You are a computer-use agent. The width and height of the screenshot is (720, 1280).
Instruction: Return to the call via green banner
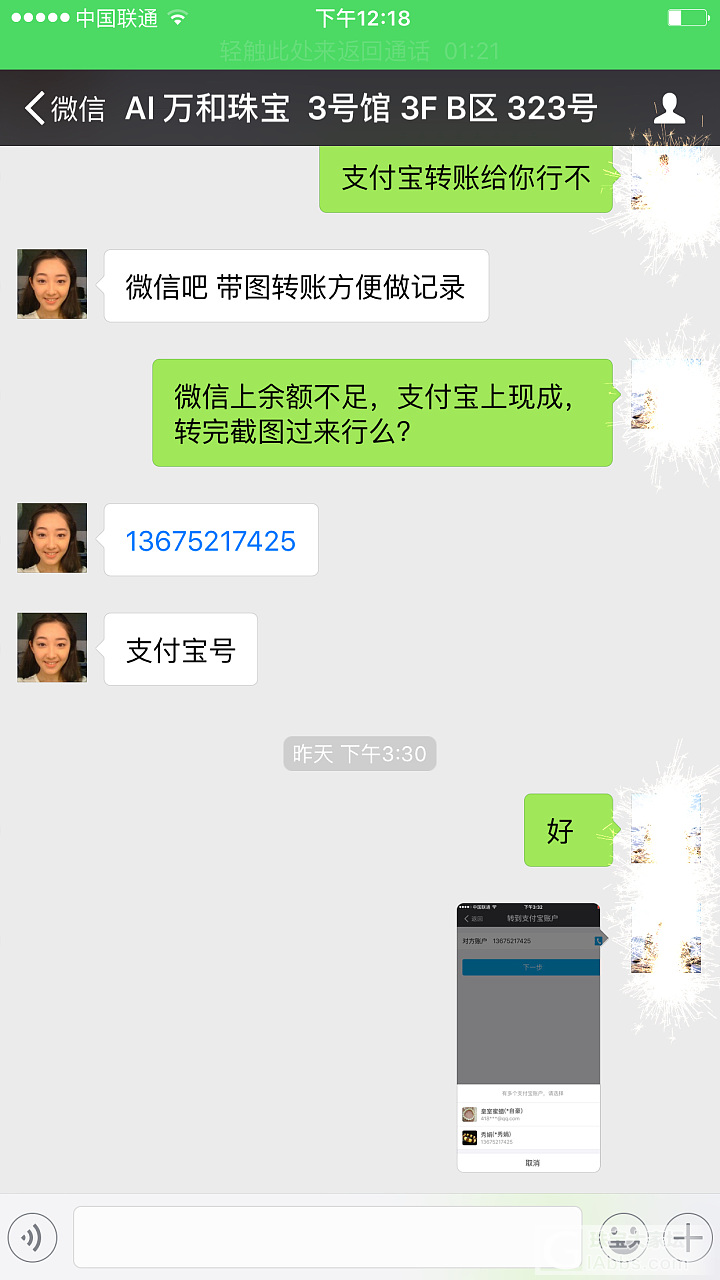click(x=360, y=50)
